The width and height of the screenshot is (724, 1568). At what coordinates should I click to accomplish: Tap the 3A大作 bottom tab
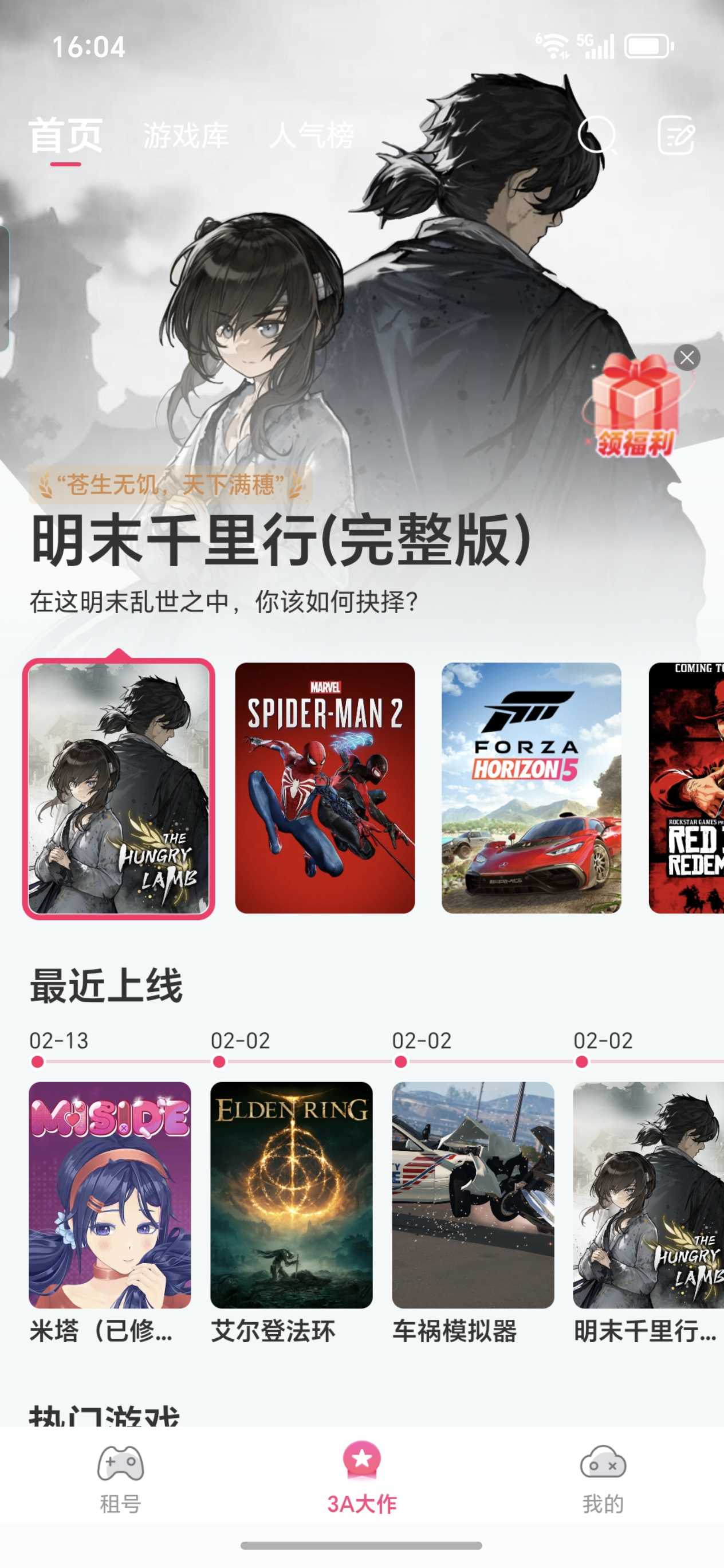(362, 1479)
